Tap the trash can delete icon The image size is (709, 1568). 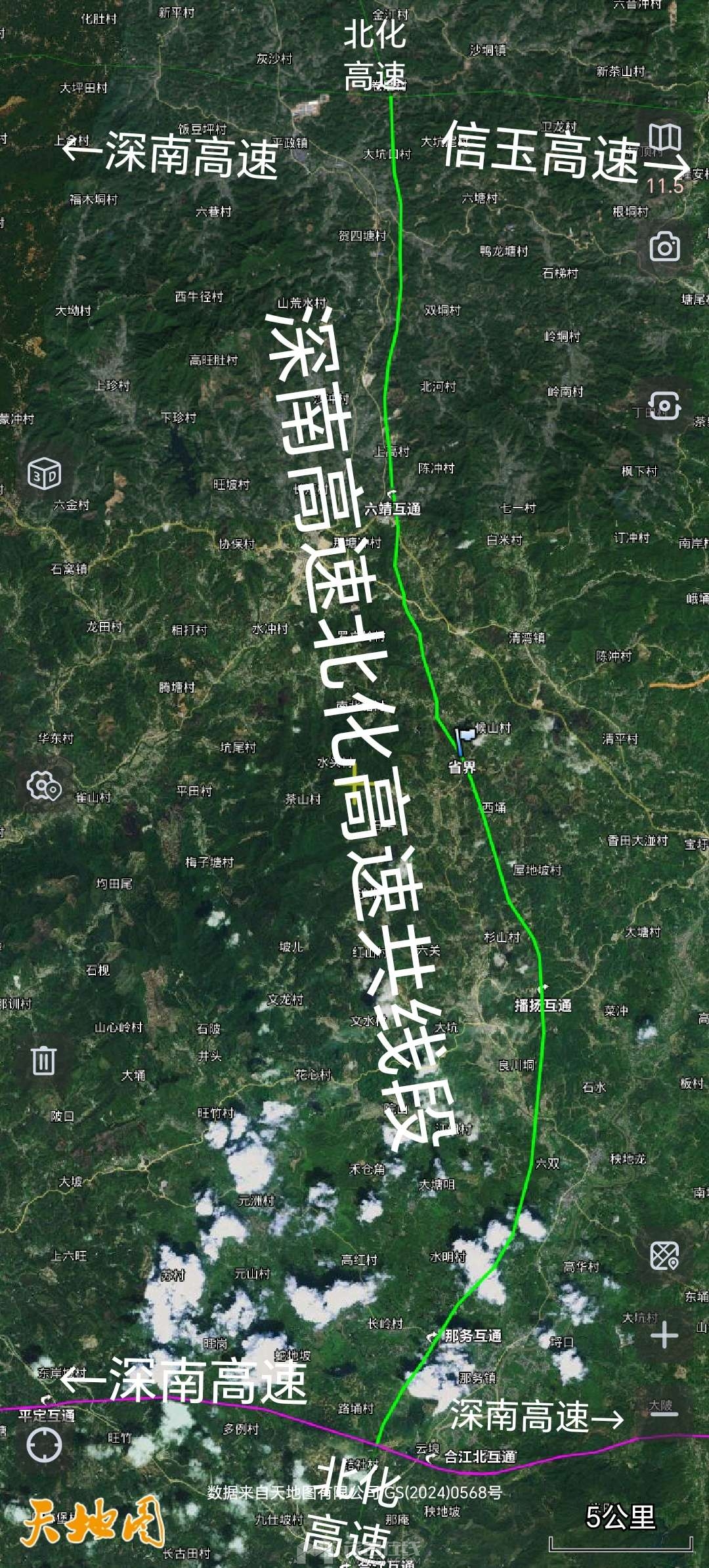point(44,1060)
